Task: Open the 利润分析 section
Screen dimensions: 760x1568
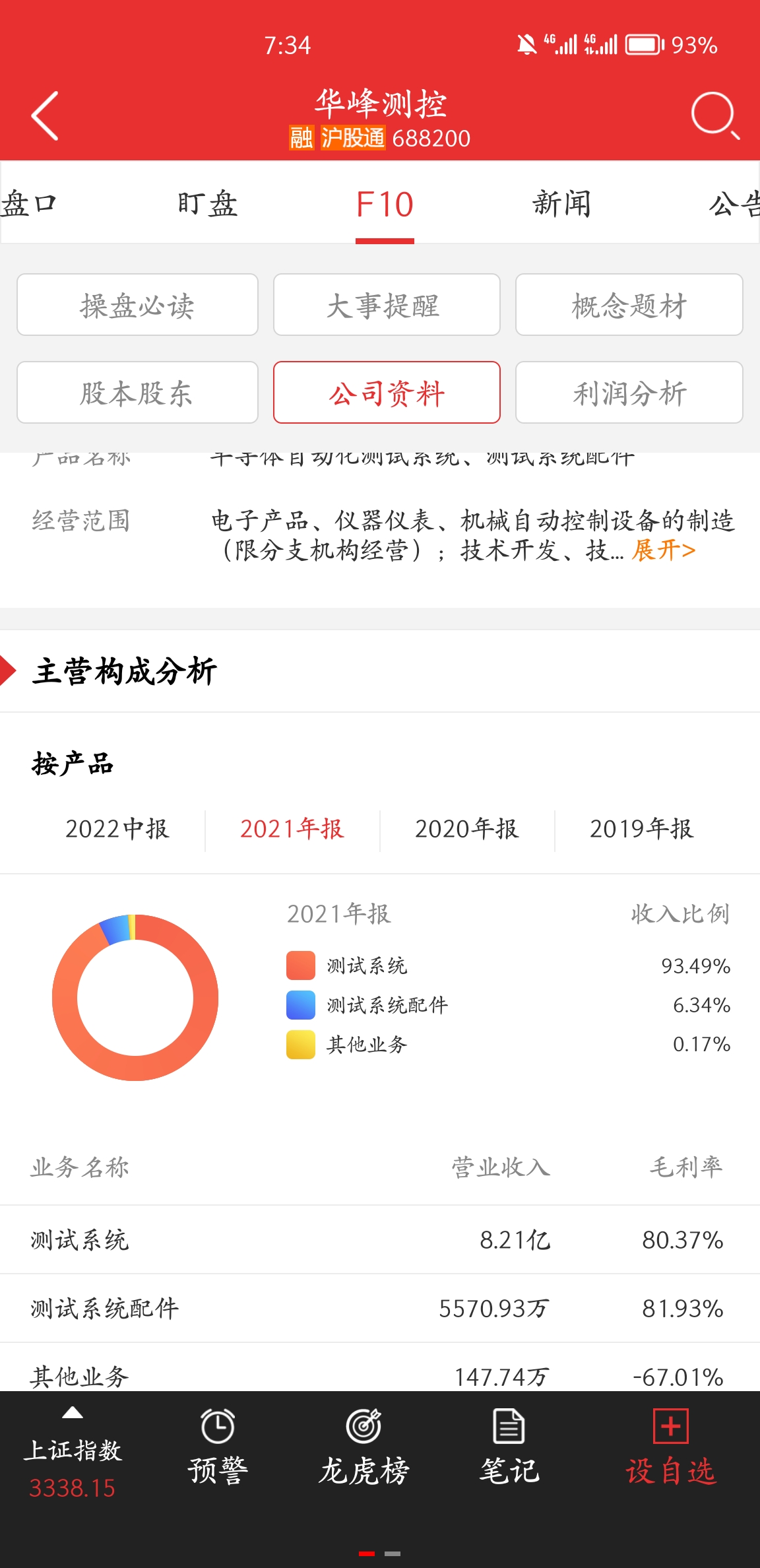Action: pos(629,393)
